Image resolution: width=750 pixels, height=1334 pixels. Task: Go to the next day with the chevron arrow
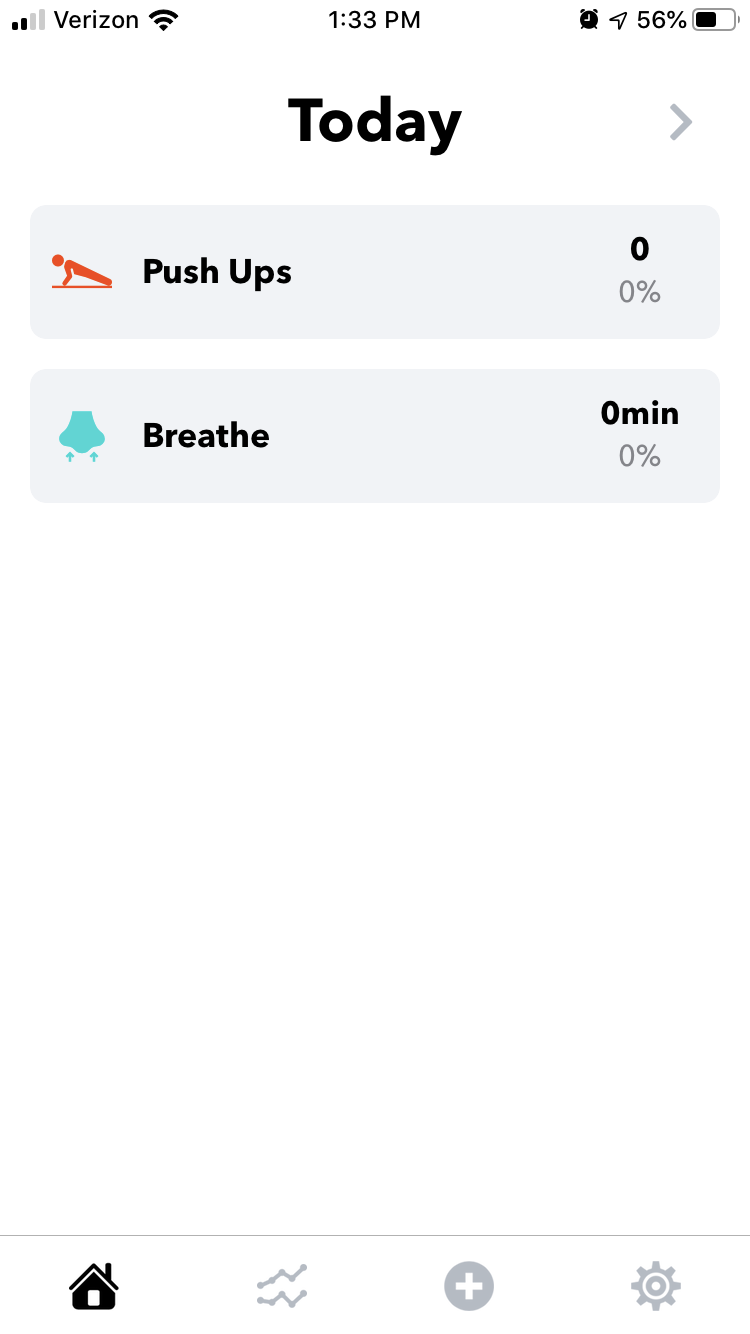point(681,122)
